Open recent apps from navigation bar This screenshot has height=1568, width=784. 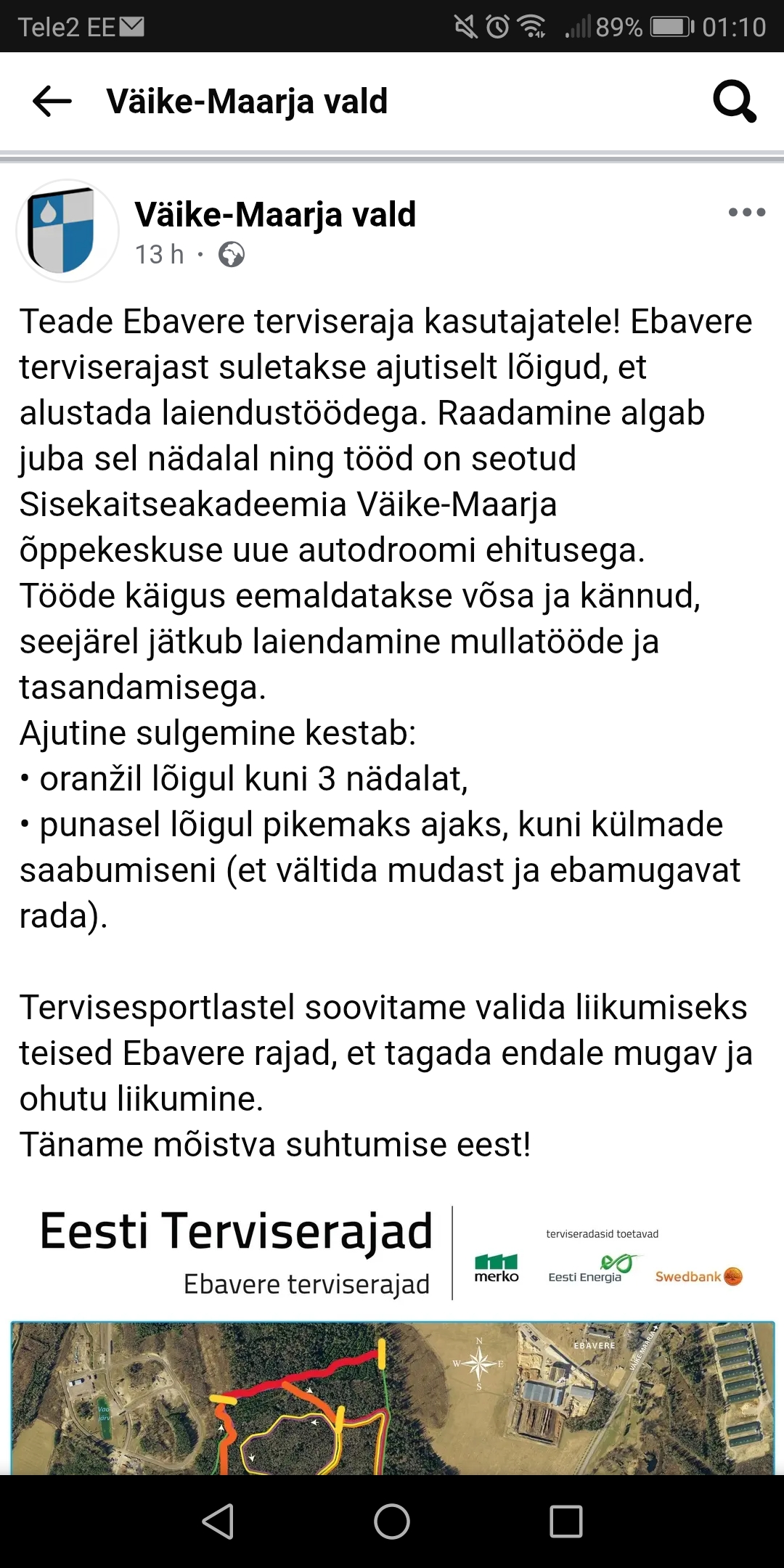point(566,1521)
